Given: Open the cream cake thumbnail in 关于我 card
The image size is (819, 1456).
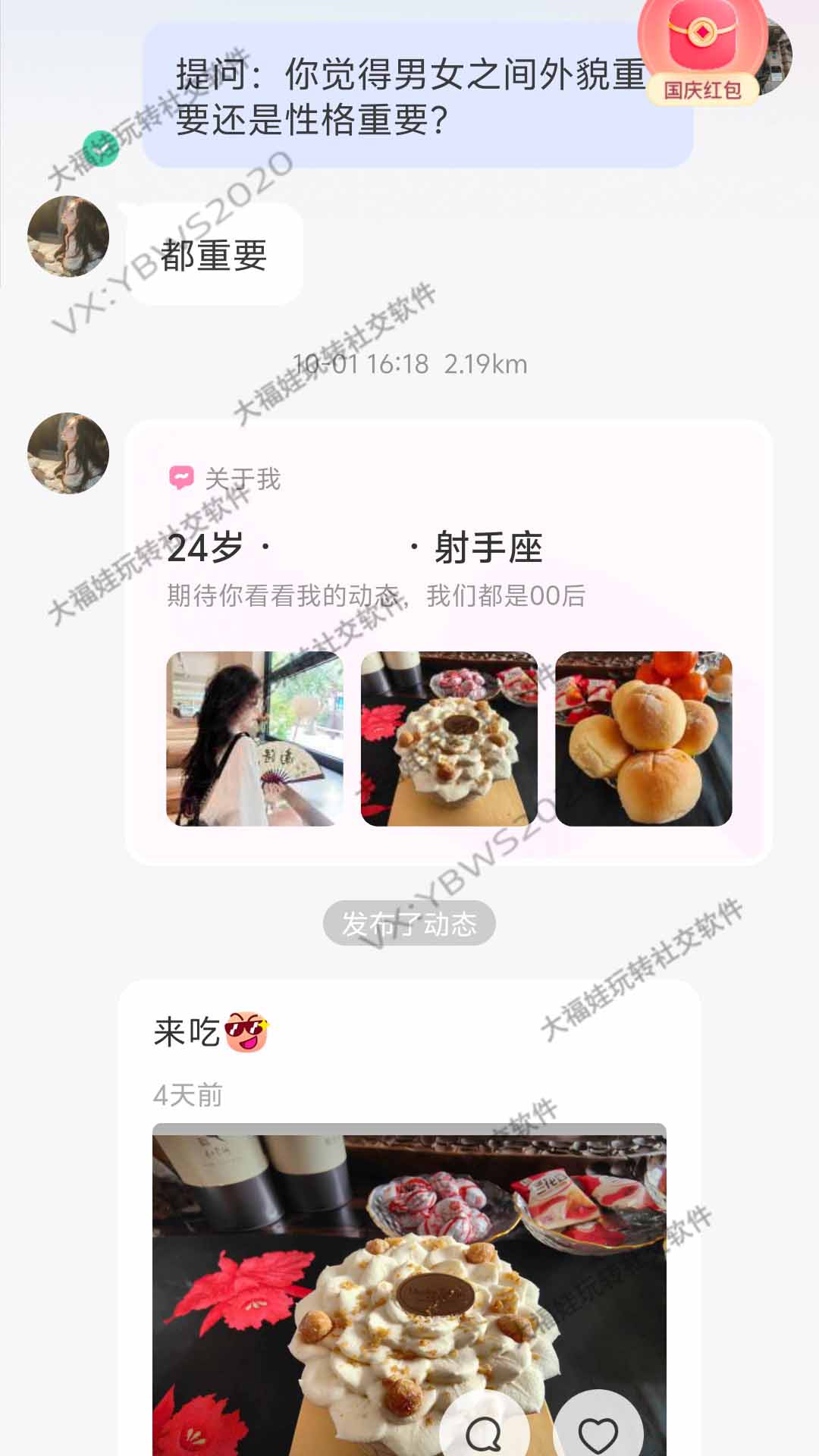Looking at the screenshot, I should pos(449,739).
